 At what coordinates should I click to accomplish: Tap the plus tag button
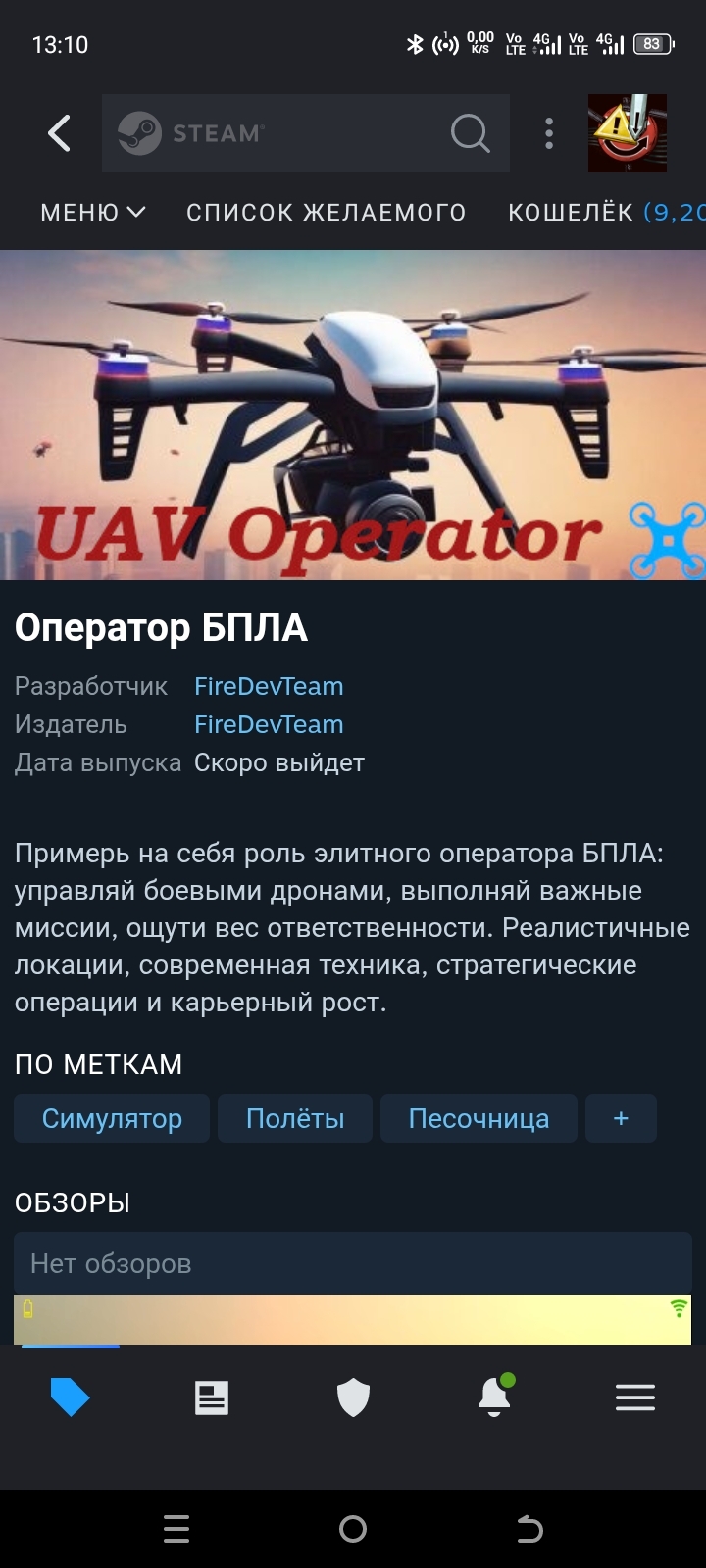pyautogui.click(x=621, y=1118)
